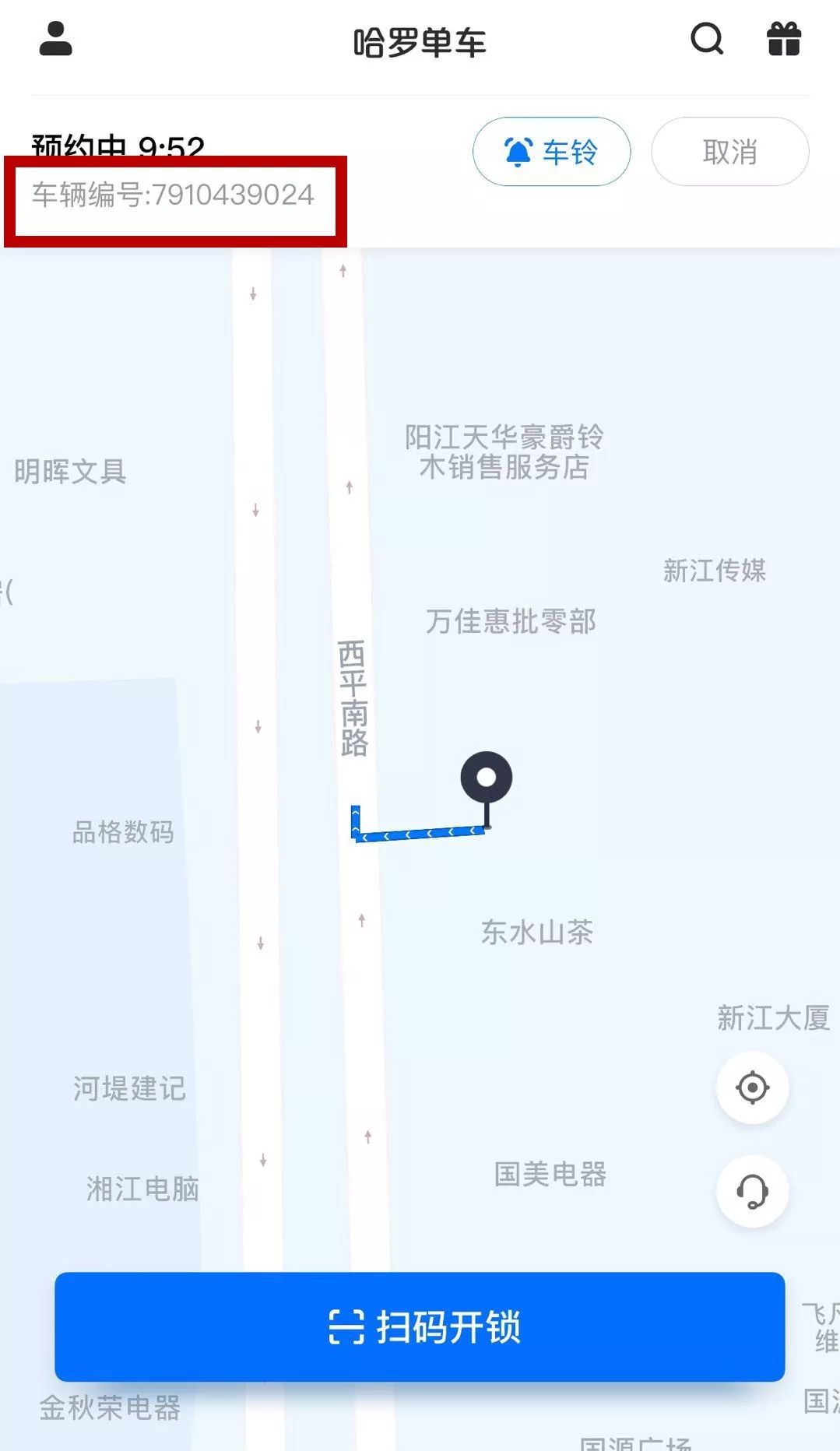
Task: Select the walking route line on map
Action: pyautogui.click(x=420, y=831)
